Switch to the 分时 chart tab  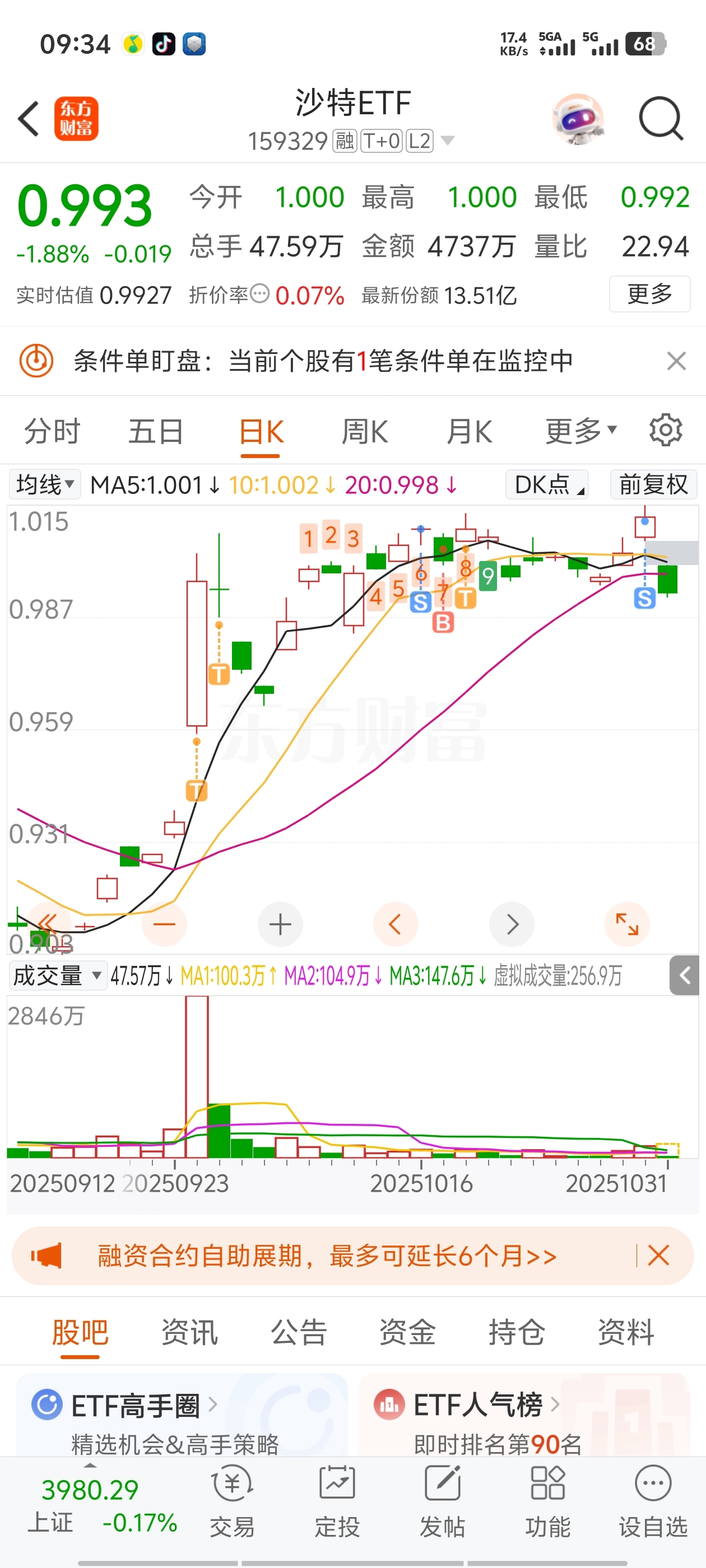[52, 432]
